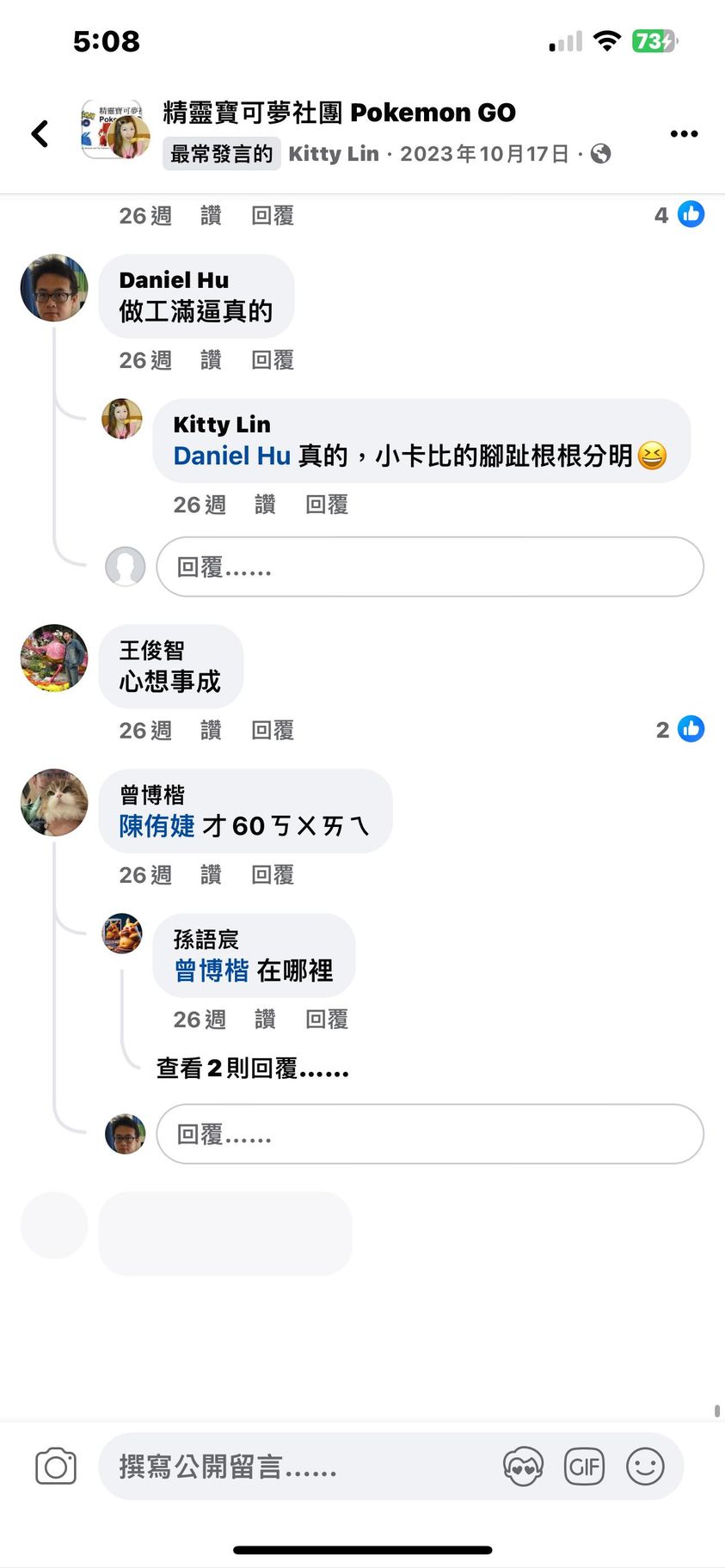Open the emoji picker
This screenshot has width=725, height=1568.
click(645, 1467)
